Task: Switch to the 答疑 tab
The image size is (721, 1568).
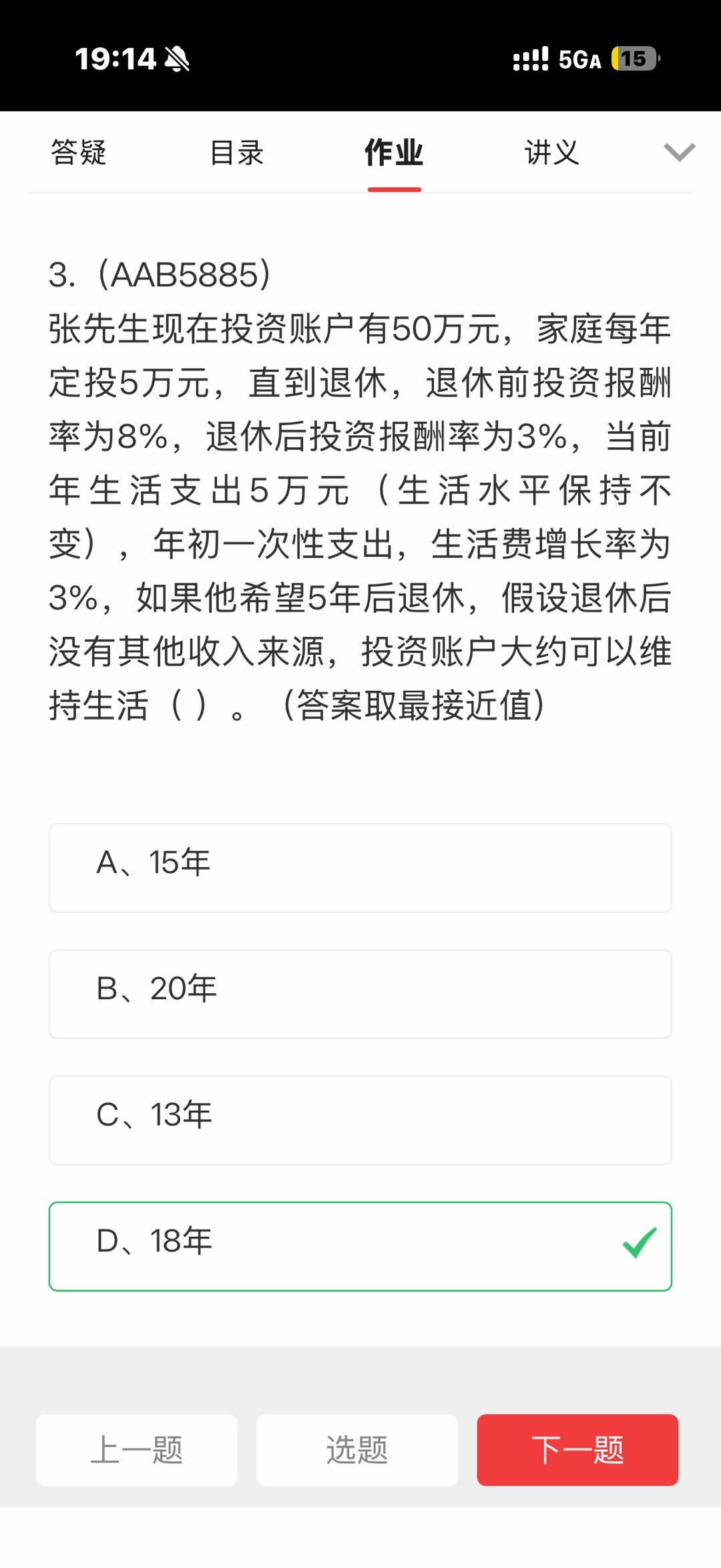Action: tap(79, 153)
